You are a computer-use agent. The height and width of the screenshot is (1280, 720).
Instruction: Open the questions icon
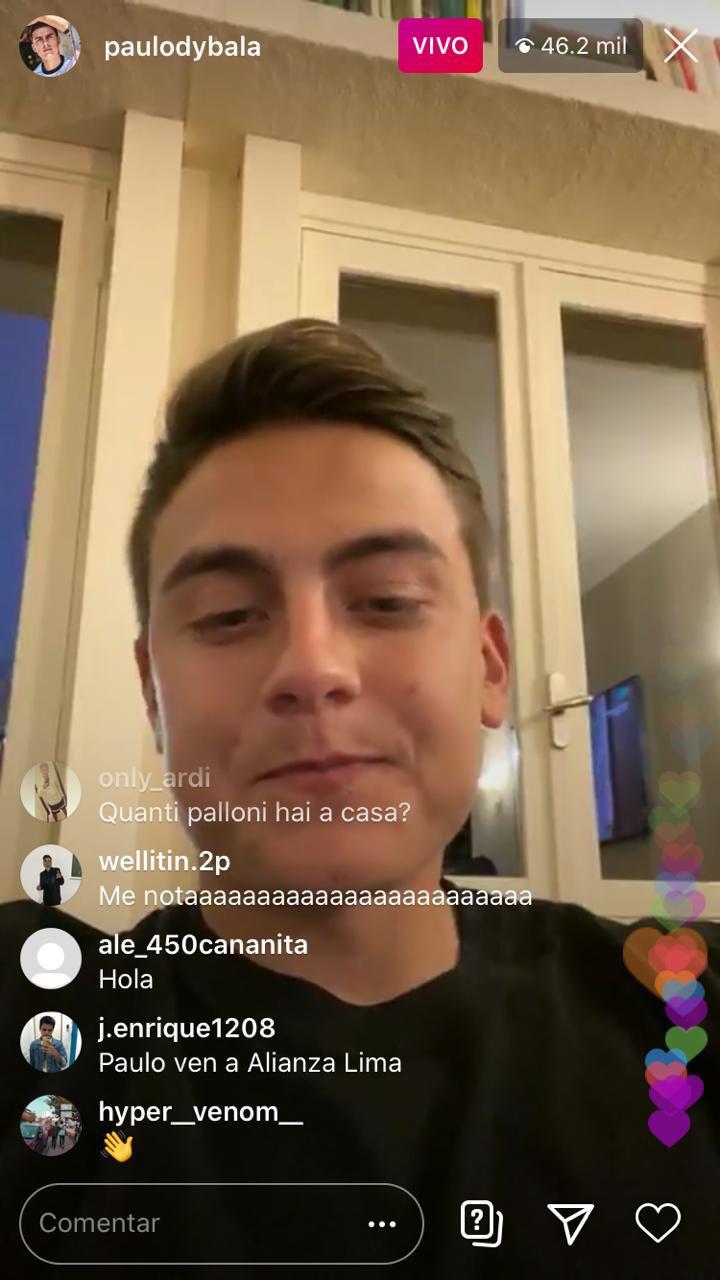(481, 1223)
